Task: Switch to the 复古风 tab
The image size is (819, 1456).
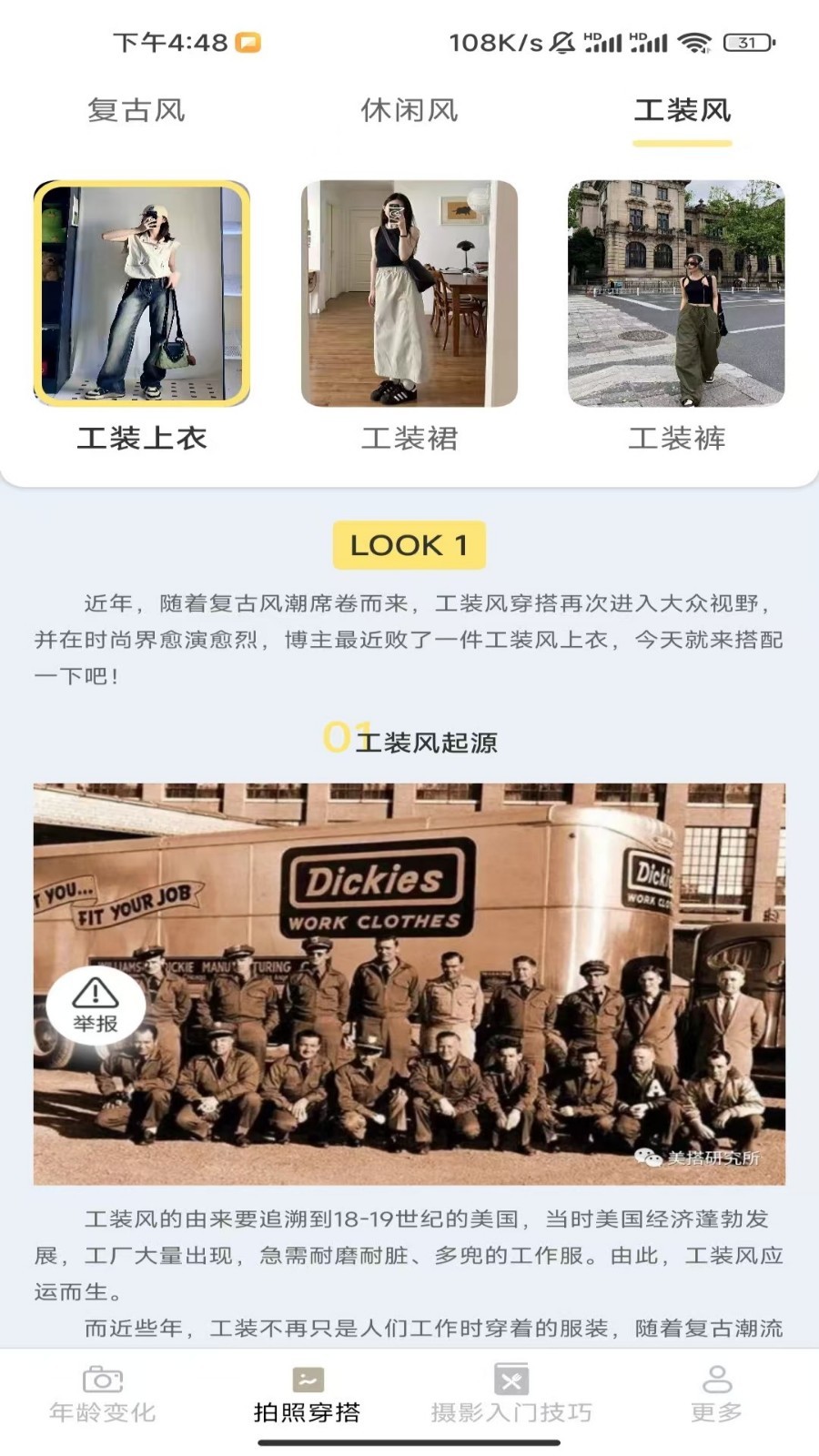Action: pyautogui.click(x=136, y=111)
